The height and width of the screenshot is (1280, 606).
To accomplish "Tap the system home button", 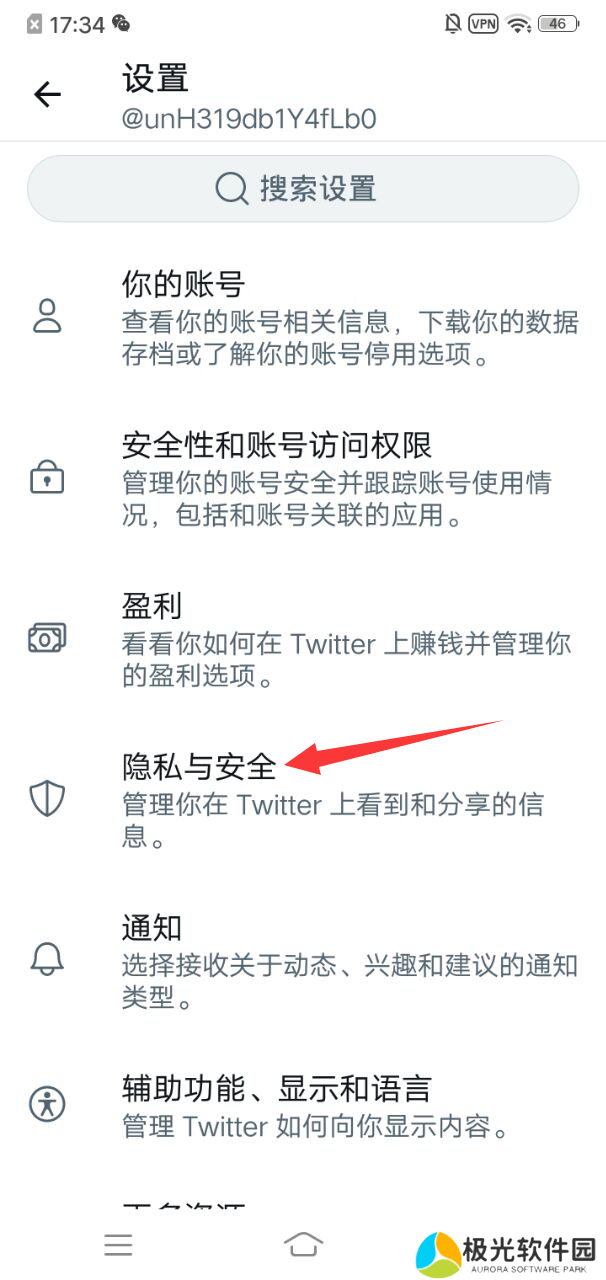I will pyautogui.click(x=303, y=1244).
